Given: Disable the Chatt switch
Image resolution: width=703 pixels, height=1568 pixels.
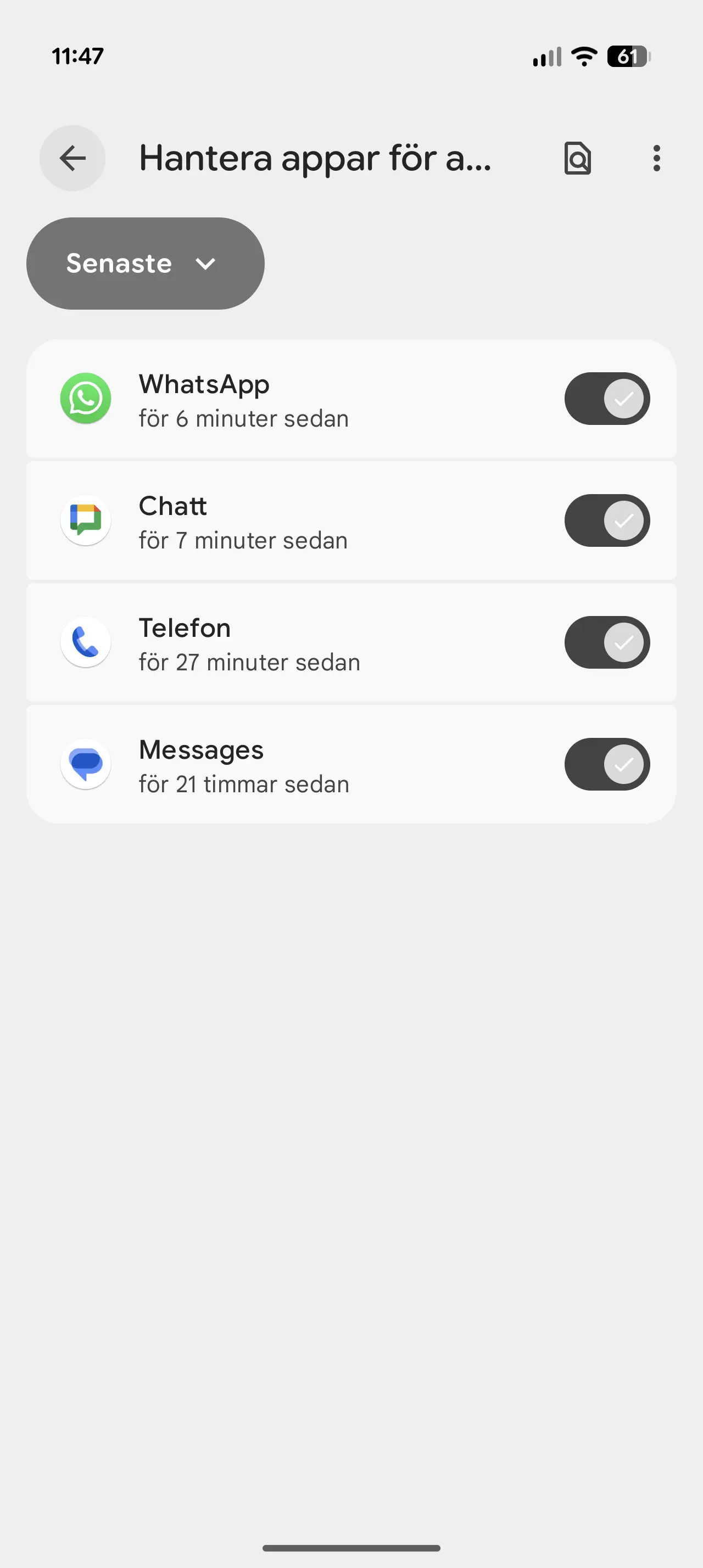Looking at the screenshot, I should point(607,520).
